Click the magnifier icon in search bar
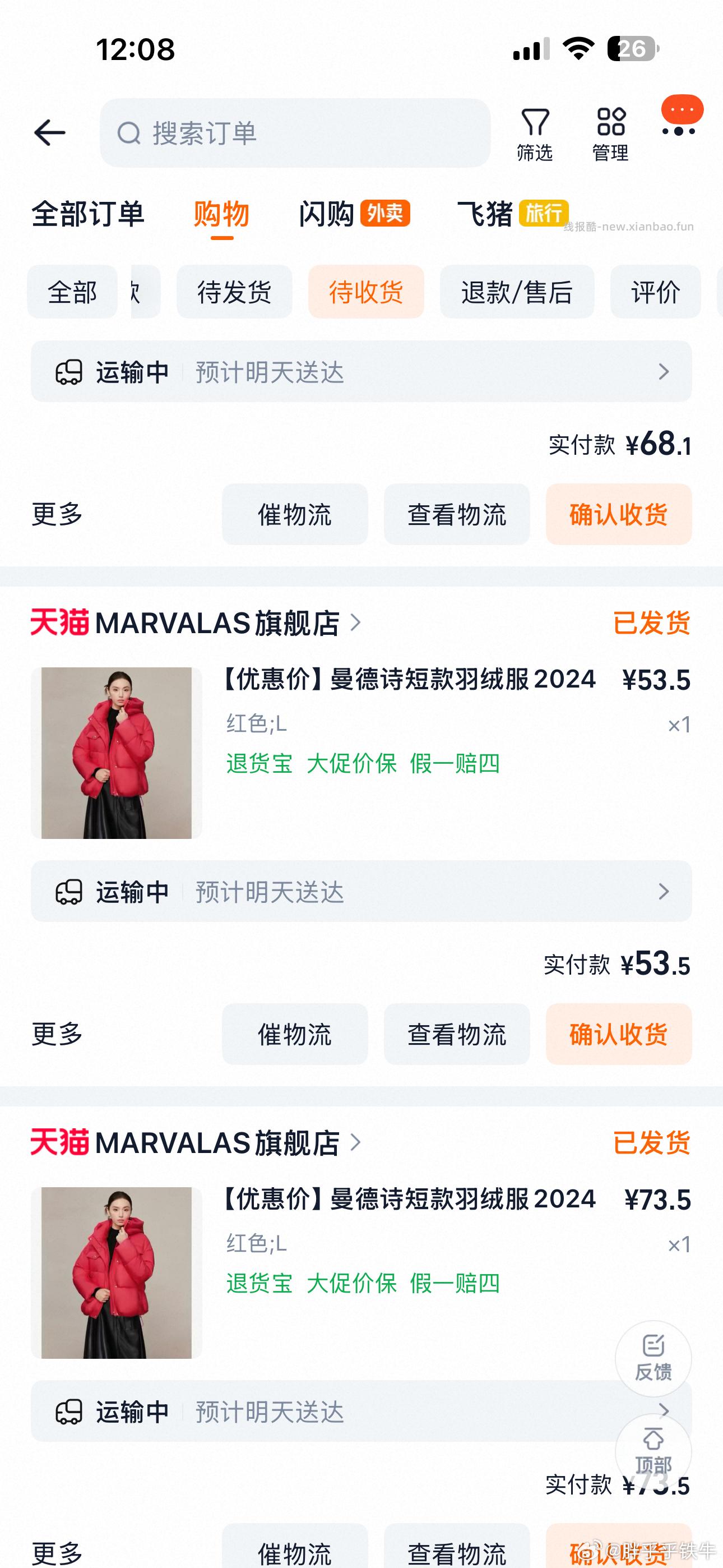The width and height of the screenshot is (723, 1568). pyautogui.click(x=128, y=134)
